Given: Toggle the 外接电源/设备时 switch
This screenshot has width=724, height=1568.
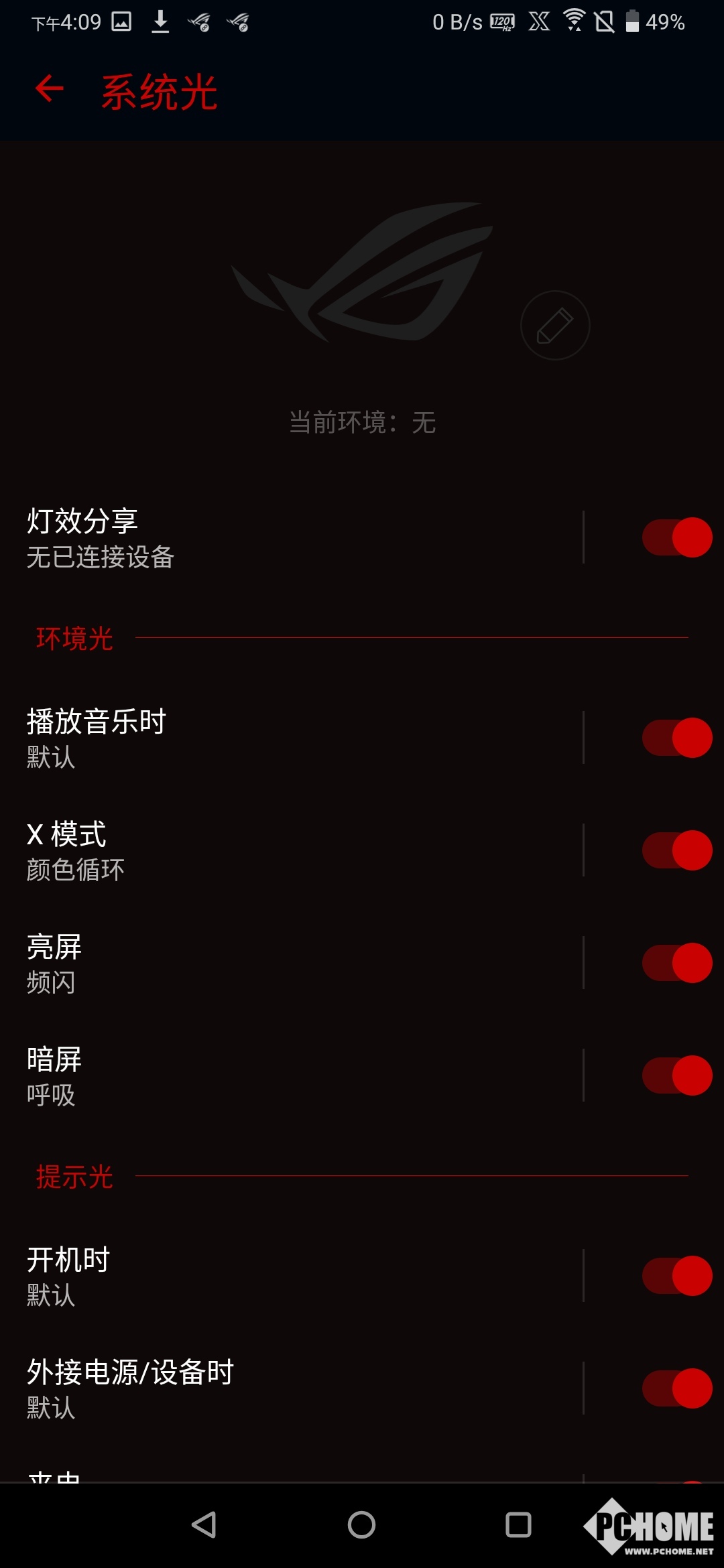Looking at the screenshot, I should [x=677, y=1388].
